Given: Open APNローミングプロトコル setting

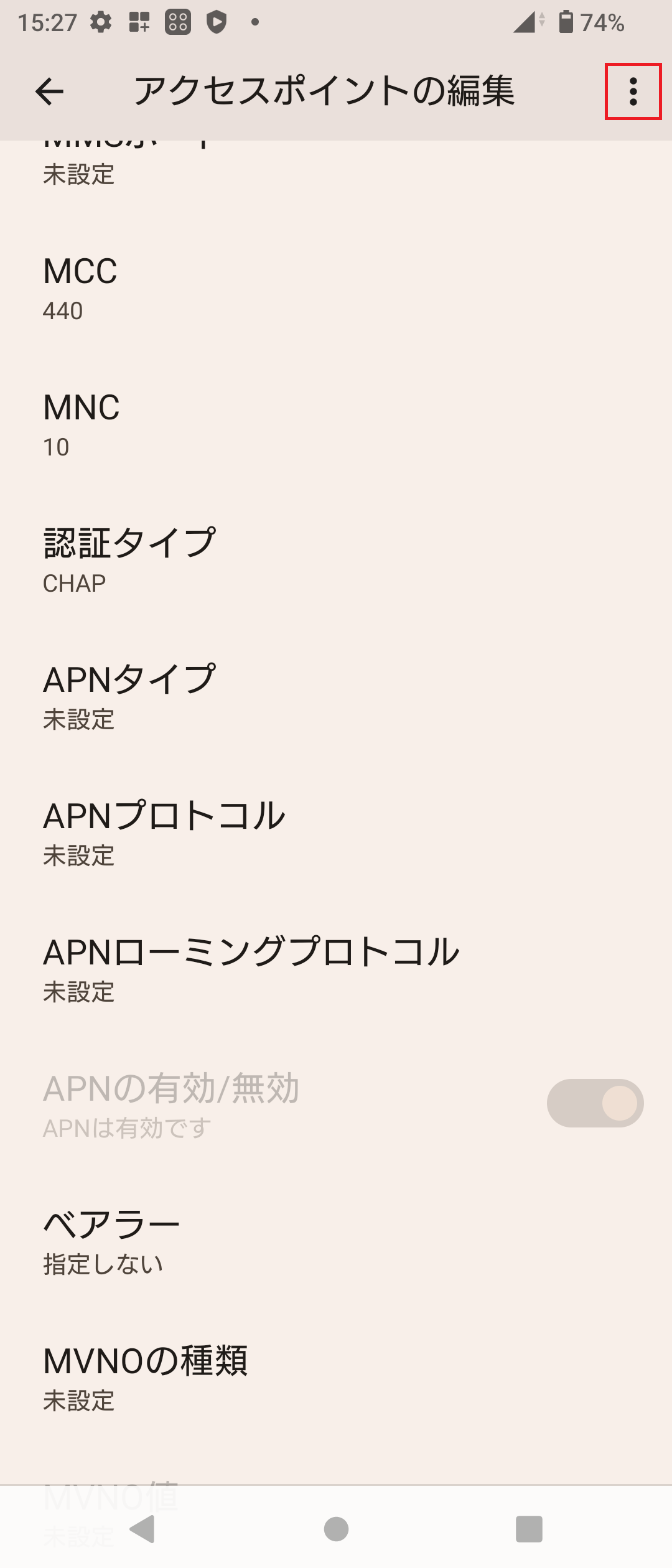Looking at the screenshot, I should tap(336, 969).
